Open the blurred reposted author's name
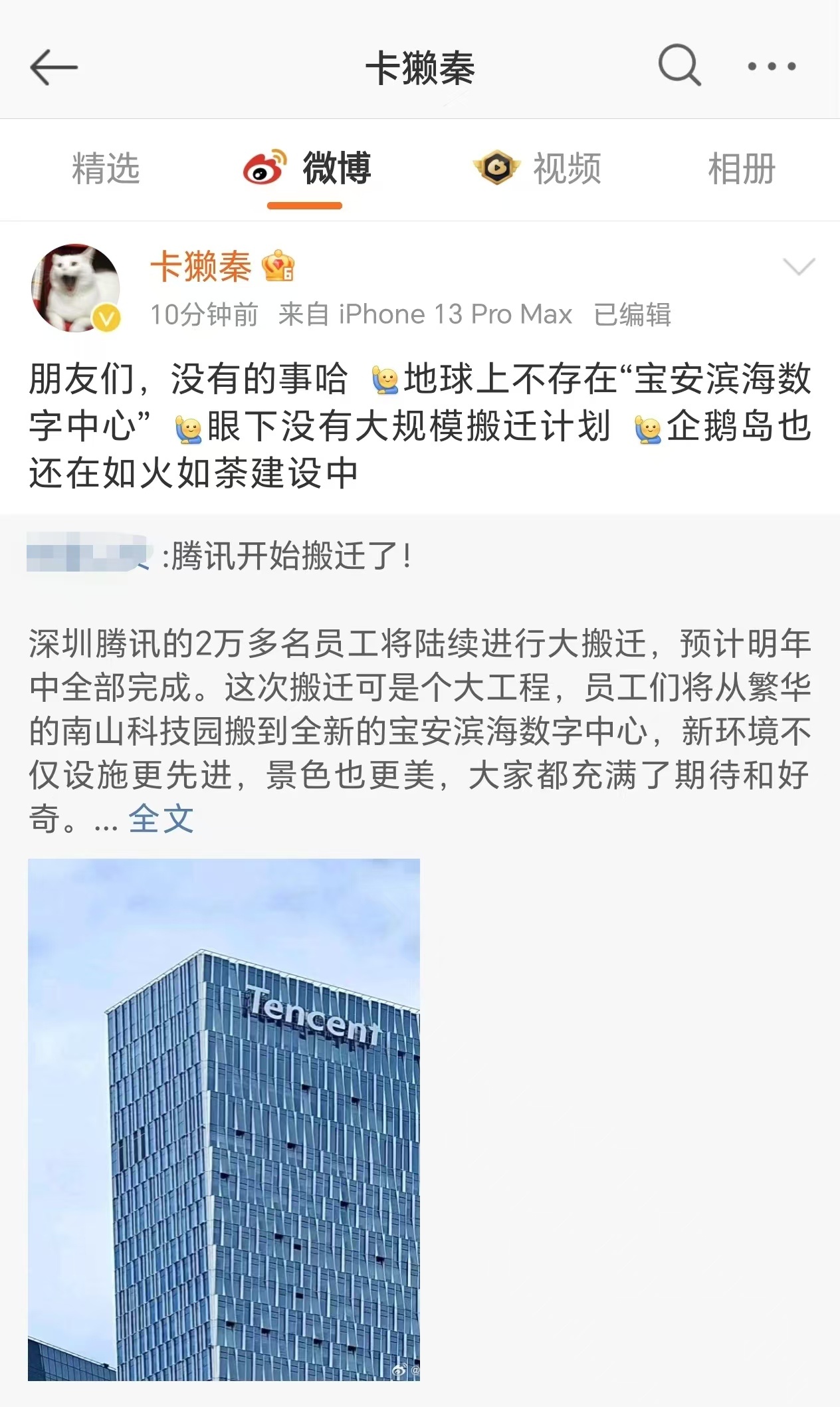840x1407 pixels. [x=88, y=556]
